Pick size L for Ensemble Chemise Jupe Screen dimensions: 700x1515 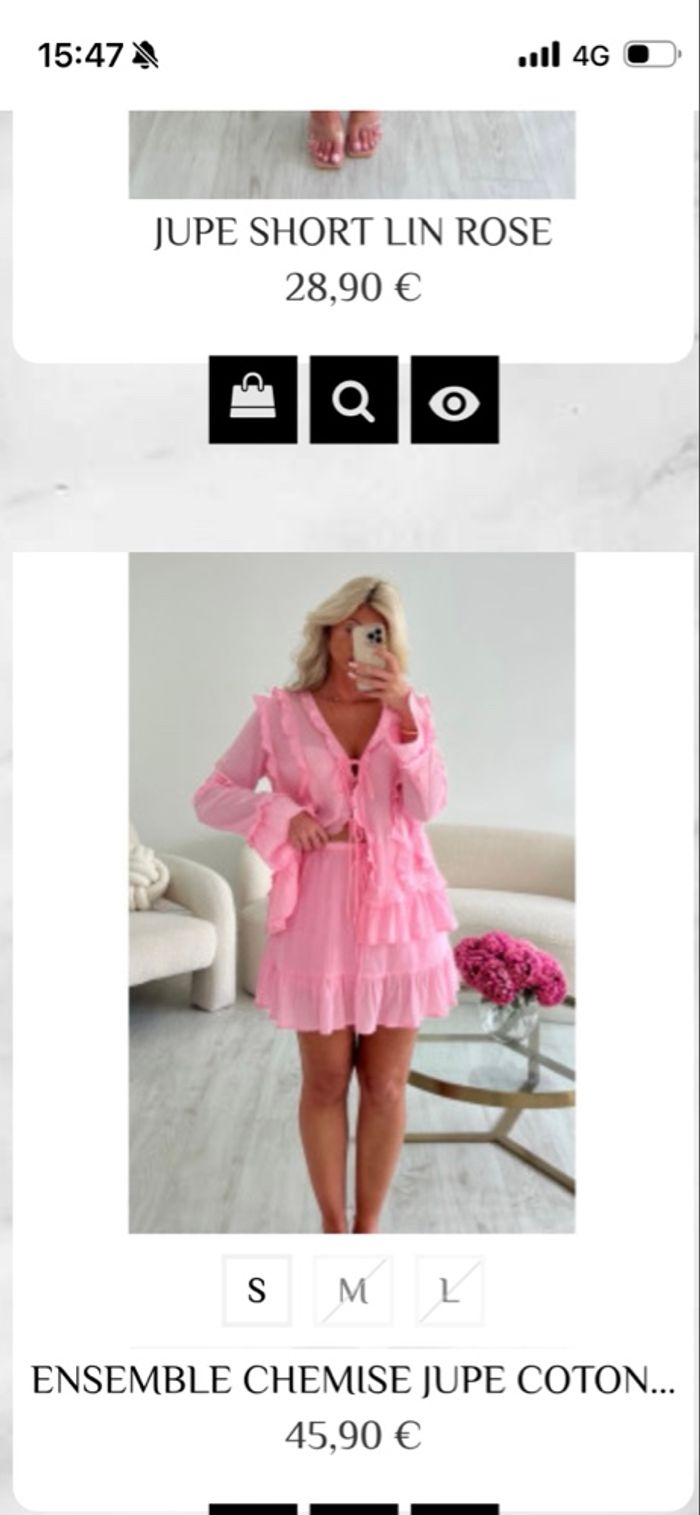[449, 1291]
